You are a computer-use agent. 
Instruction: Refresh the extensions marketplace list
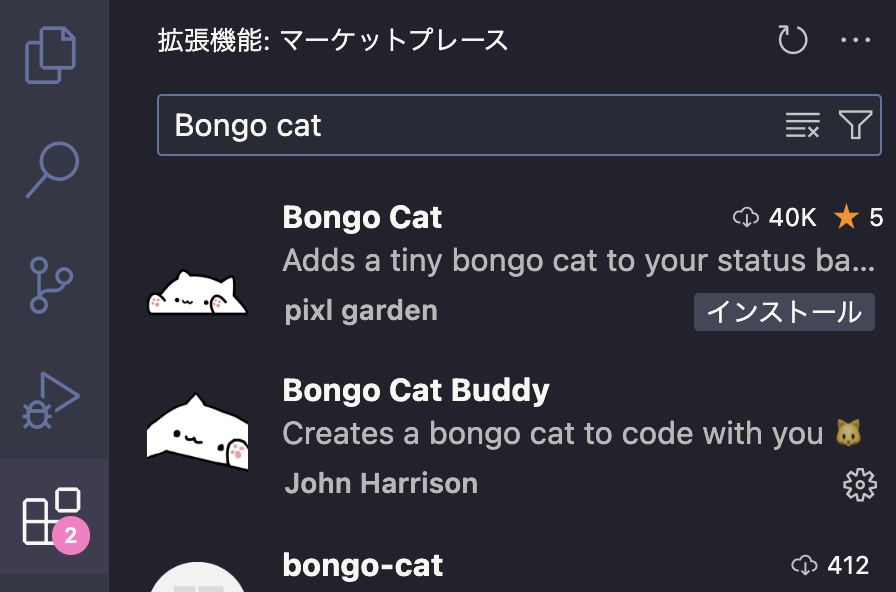[792, 41]
